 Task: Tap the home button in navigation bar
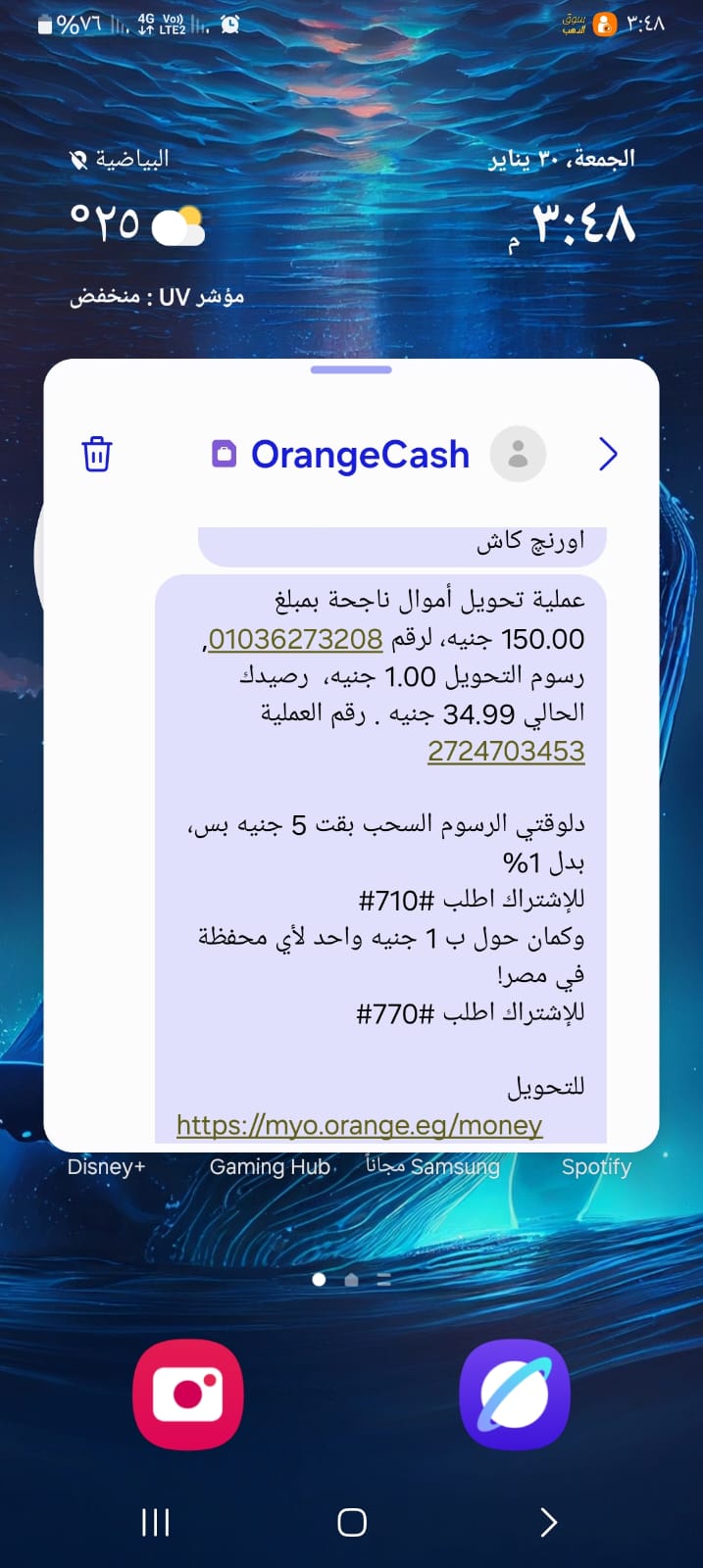(x=352, y=1522)
